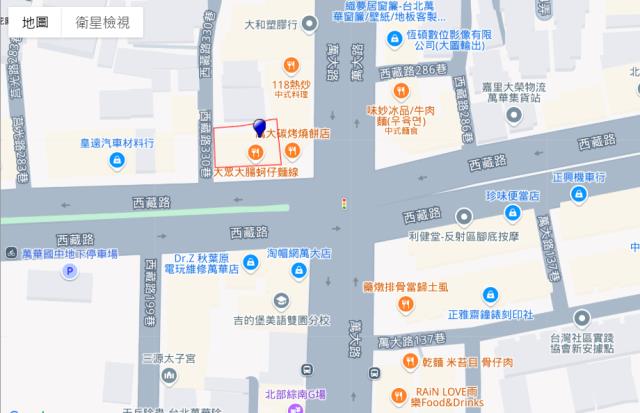640x413 pixels.
Task: Open the 皇遠汽車材料行 shop marker
Action: (x=117, y=158)
